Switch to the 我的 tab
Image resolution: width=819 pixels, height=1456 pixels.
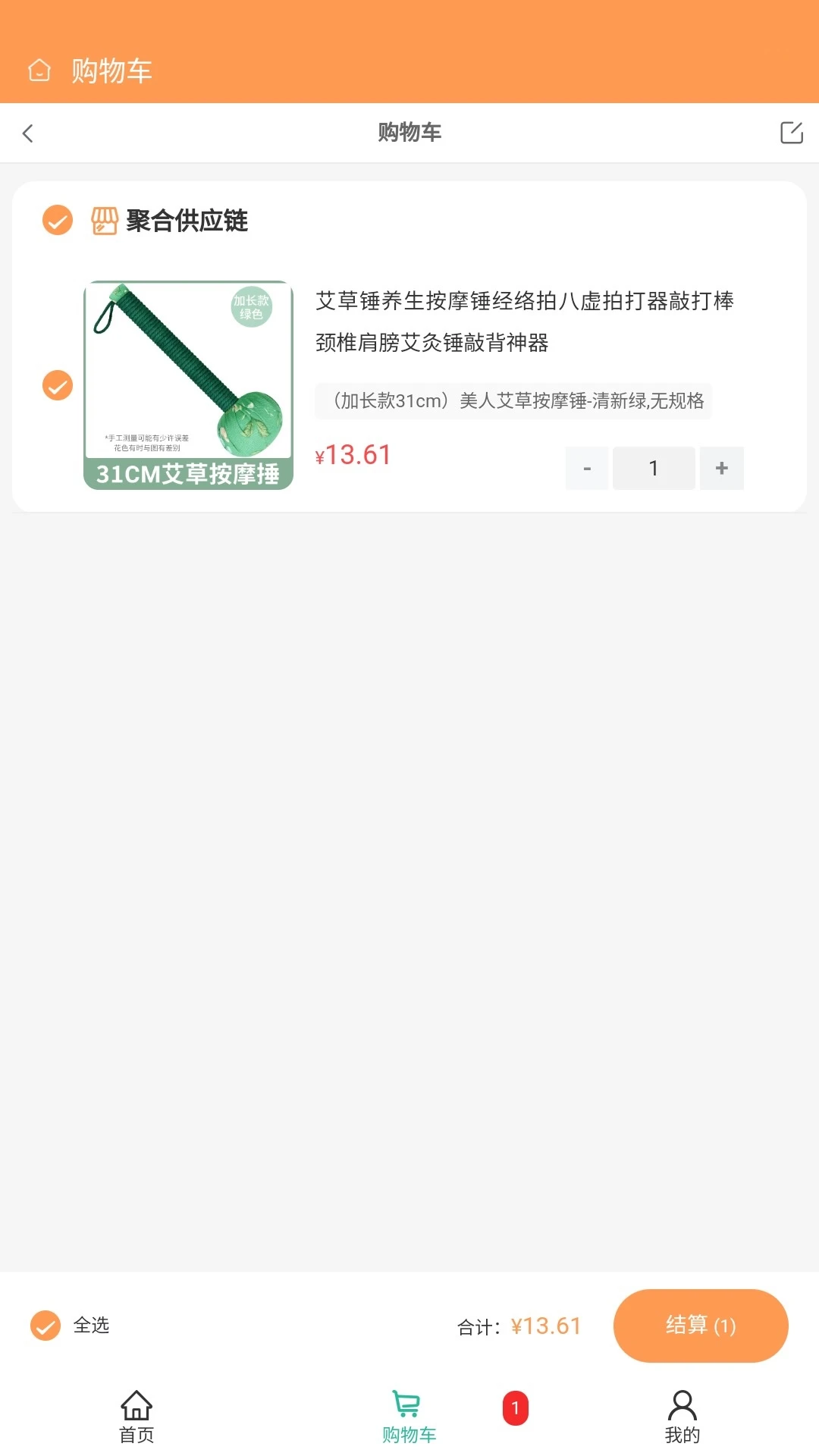pyautogui.click(x=682, y=1417)
